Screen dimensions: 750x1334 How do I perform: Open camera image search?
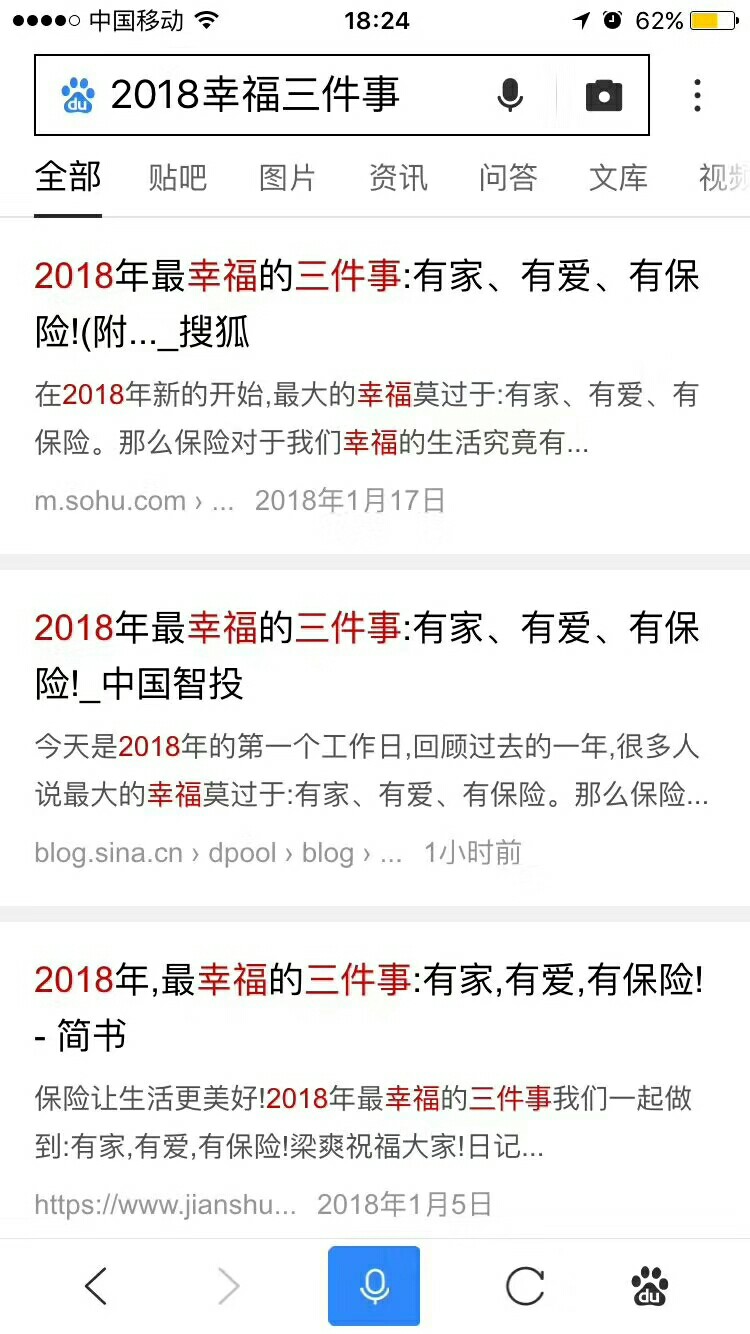tap(603, 95)
